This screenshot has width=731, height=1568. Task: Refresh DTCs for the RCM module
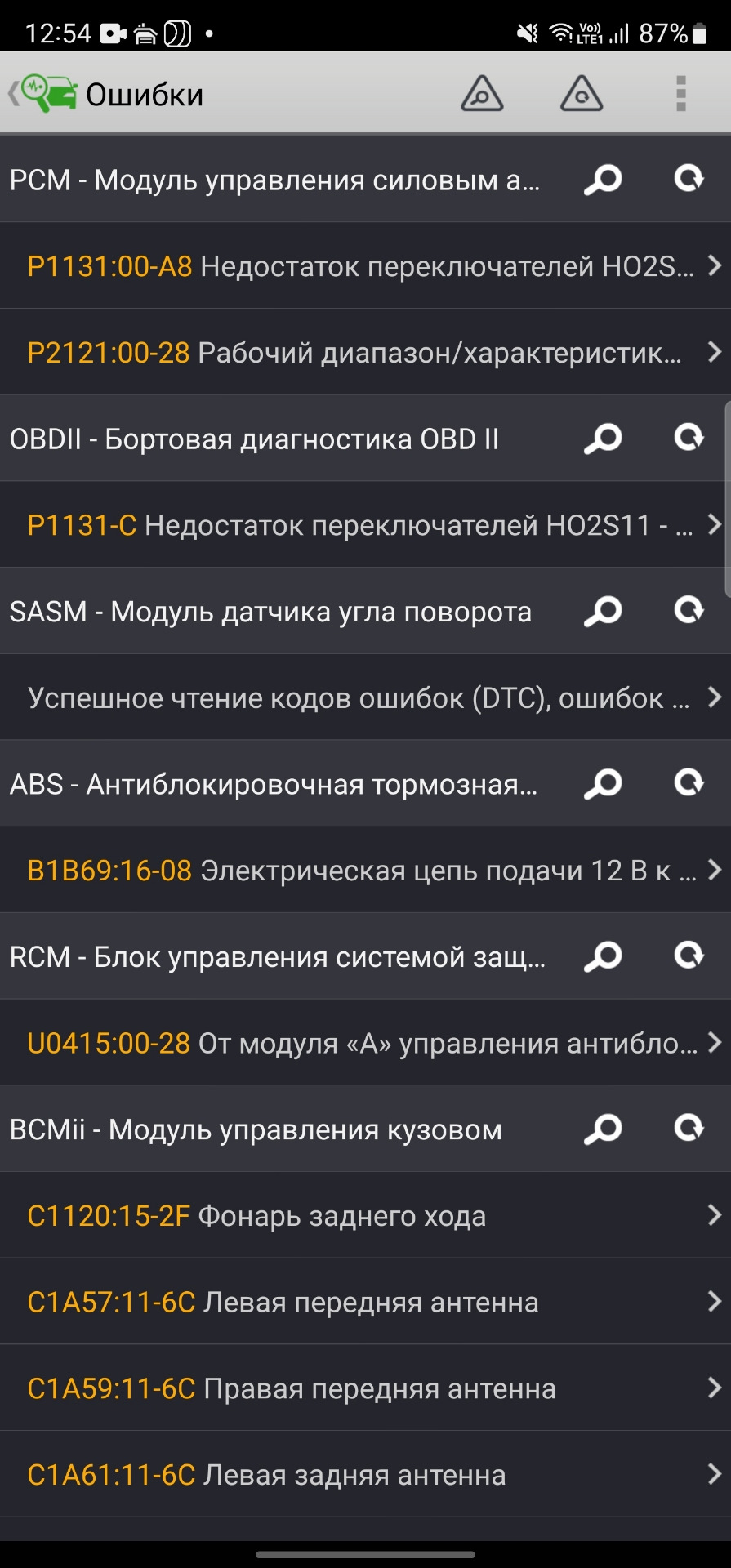point(690,955)
